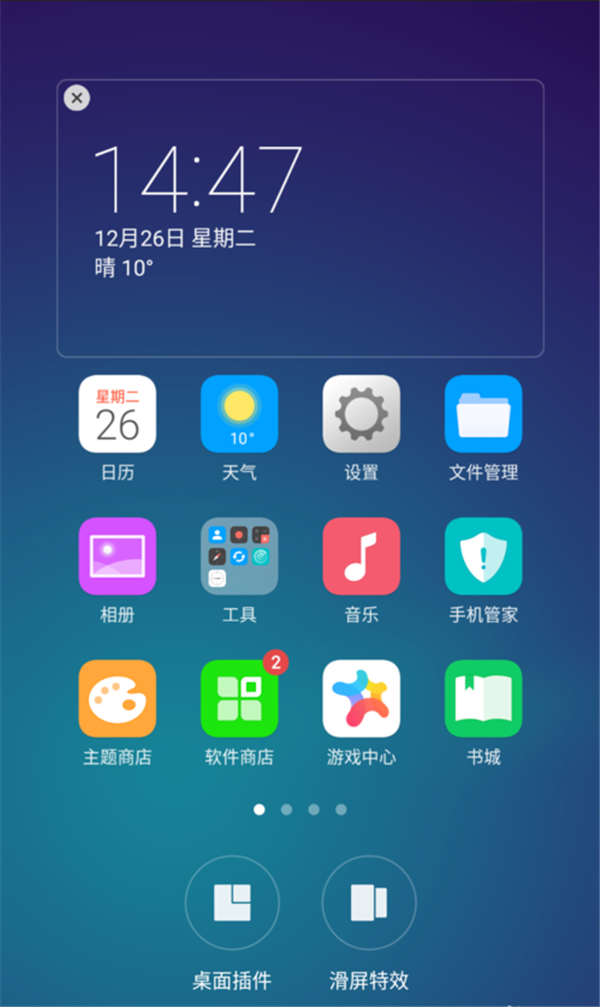
Task: Tap 桌面插件 desktop widgets button
Action: pos(232,903)
